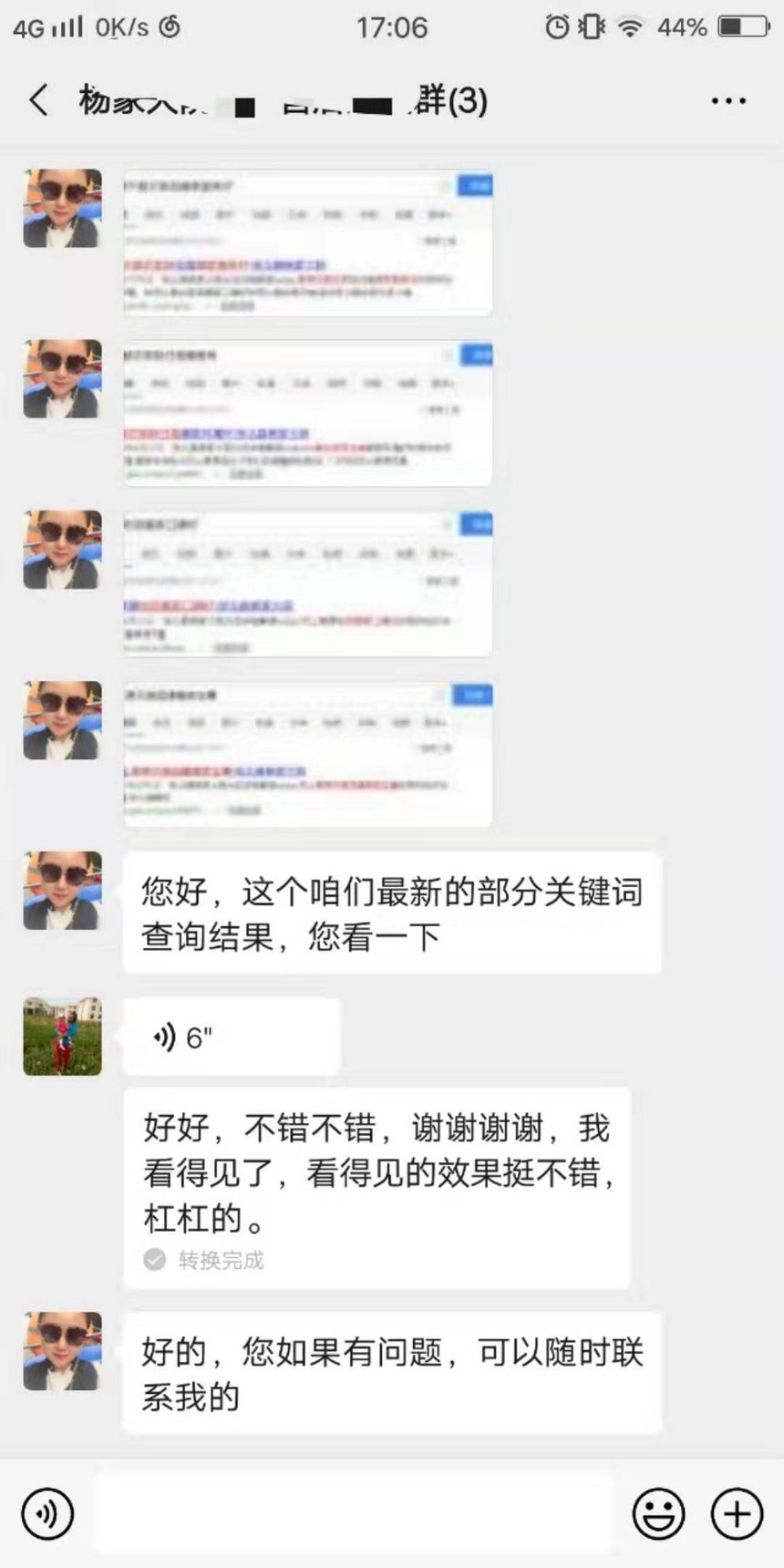
Task: Open the third shared search-result image
Action: tap(308, 583)
